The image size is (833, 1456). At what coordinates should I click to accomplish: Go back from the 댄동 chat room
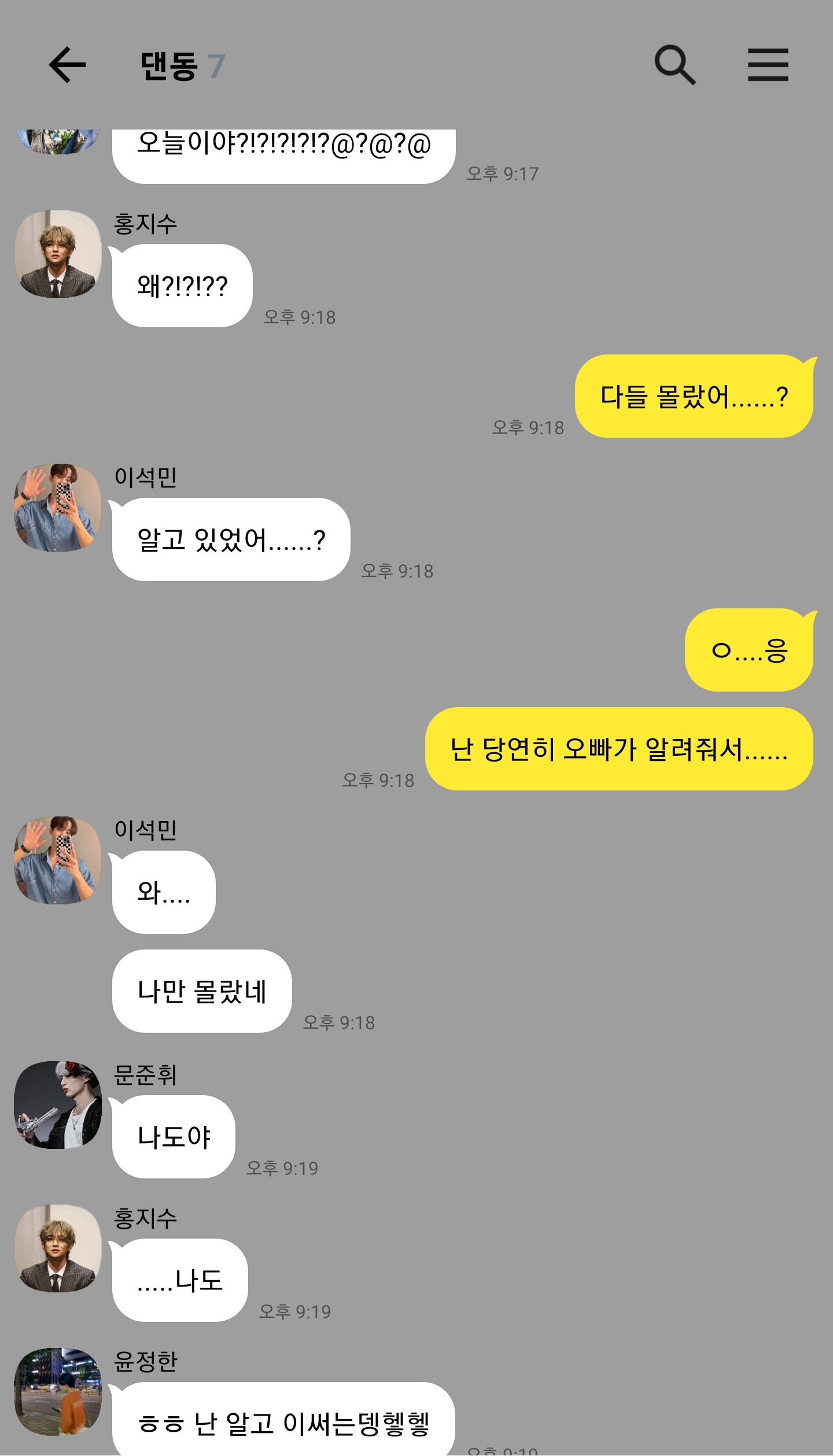67,65
